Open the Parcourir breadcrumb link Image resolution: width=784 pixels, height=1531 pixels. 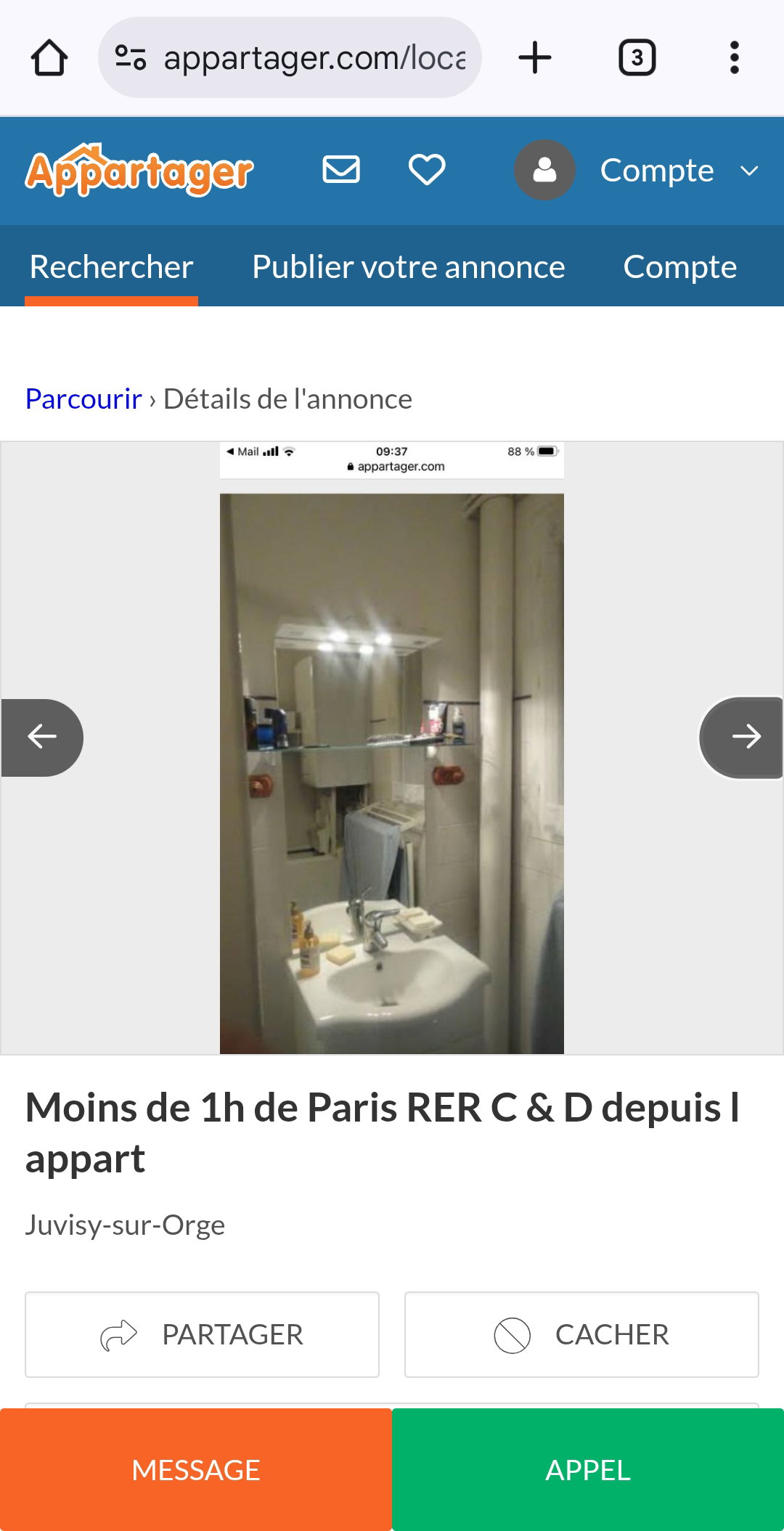[83, 399]
